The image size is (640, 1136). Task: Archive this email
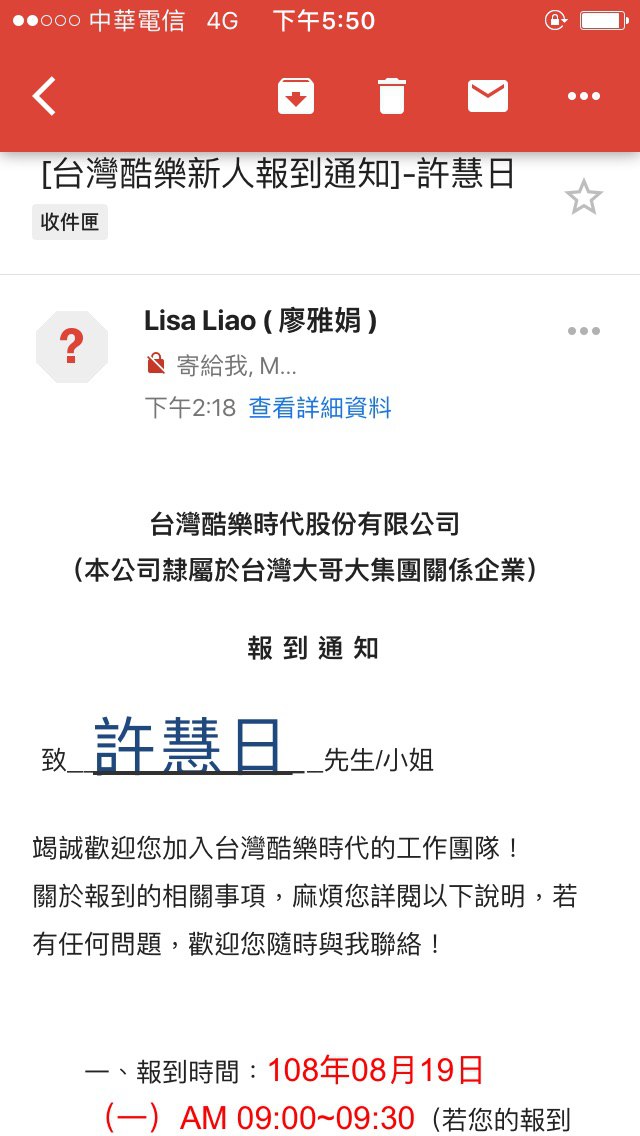click(296, 96)
